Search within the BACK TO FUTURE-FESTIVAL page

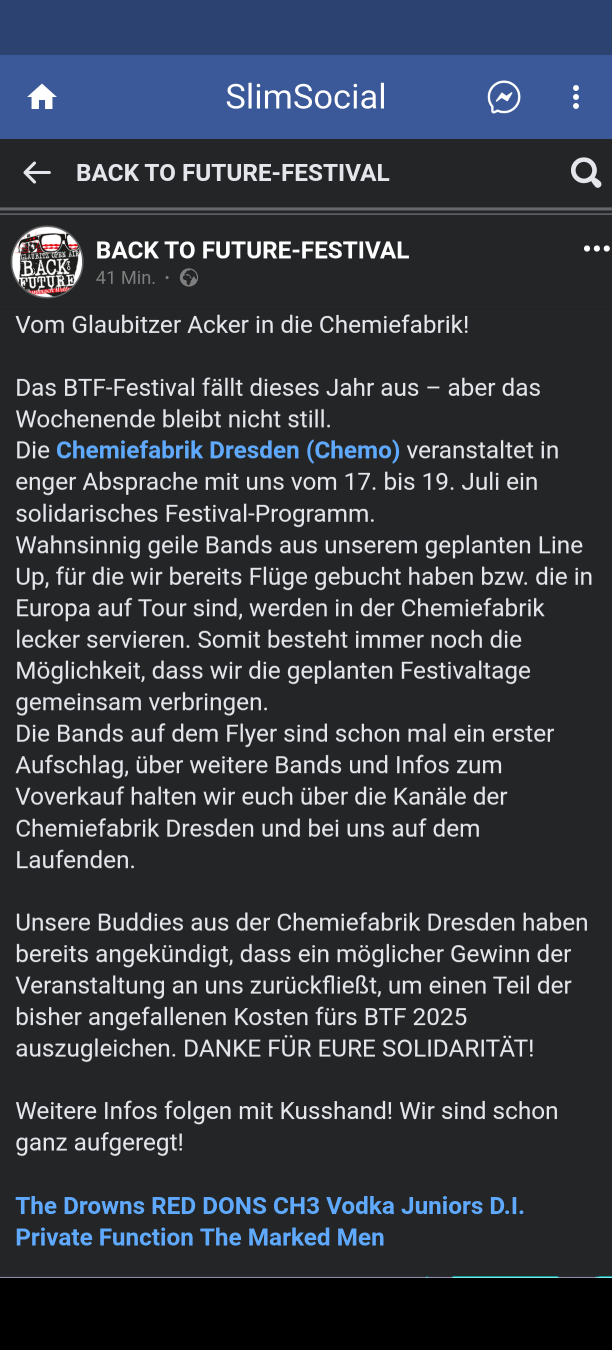pyautogui.click(x=586, y=173)
